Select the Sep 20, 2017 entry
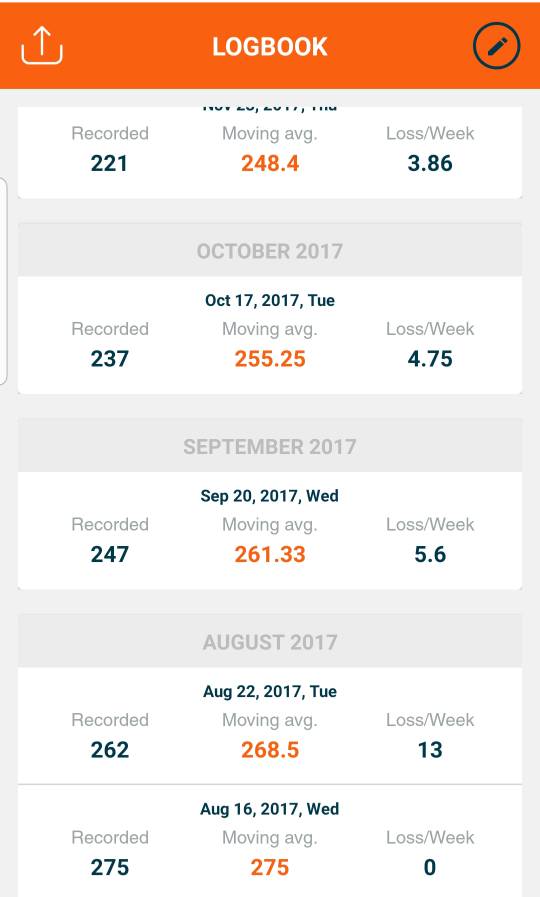Image resolution: width=540 pixels, height=897 pixels. tap(269, 531)
